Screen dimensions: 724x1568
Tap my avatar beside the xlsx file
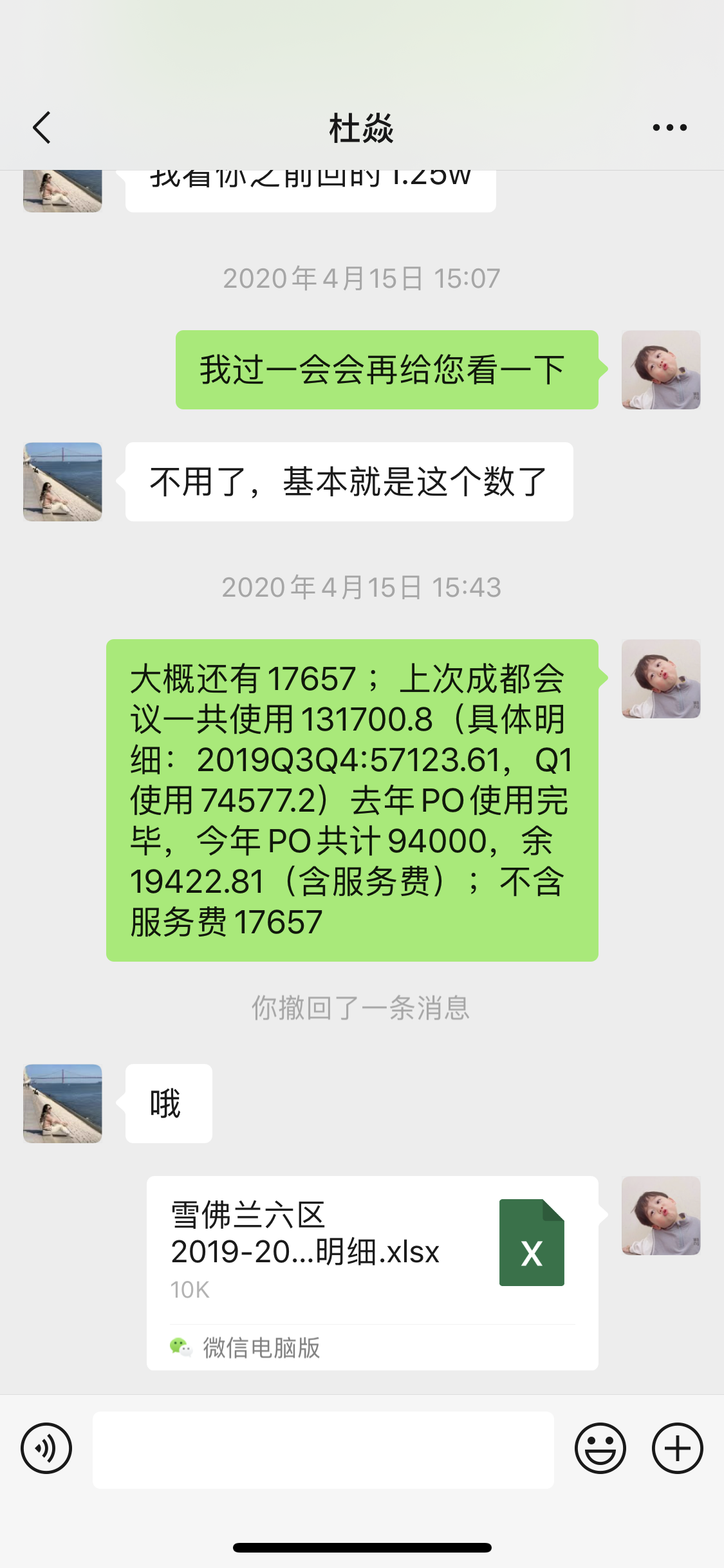point(660,1215)
